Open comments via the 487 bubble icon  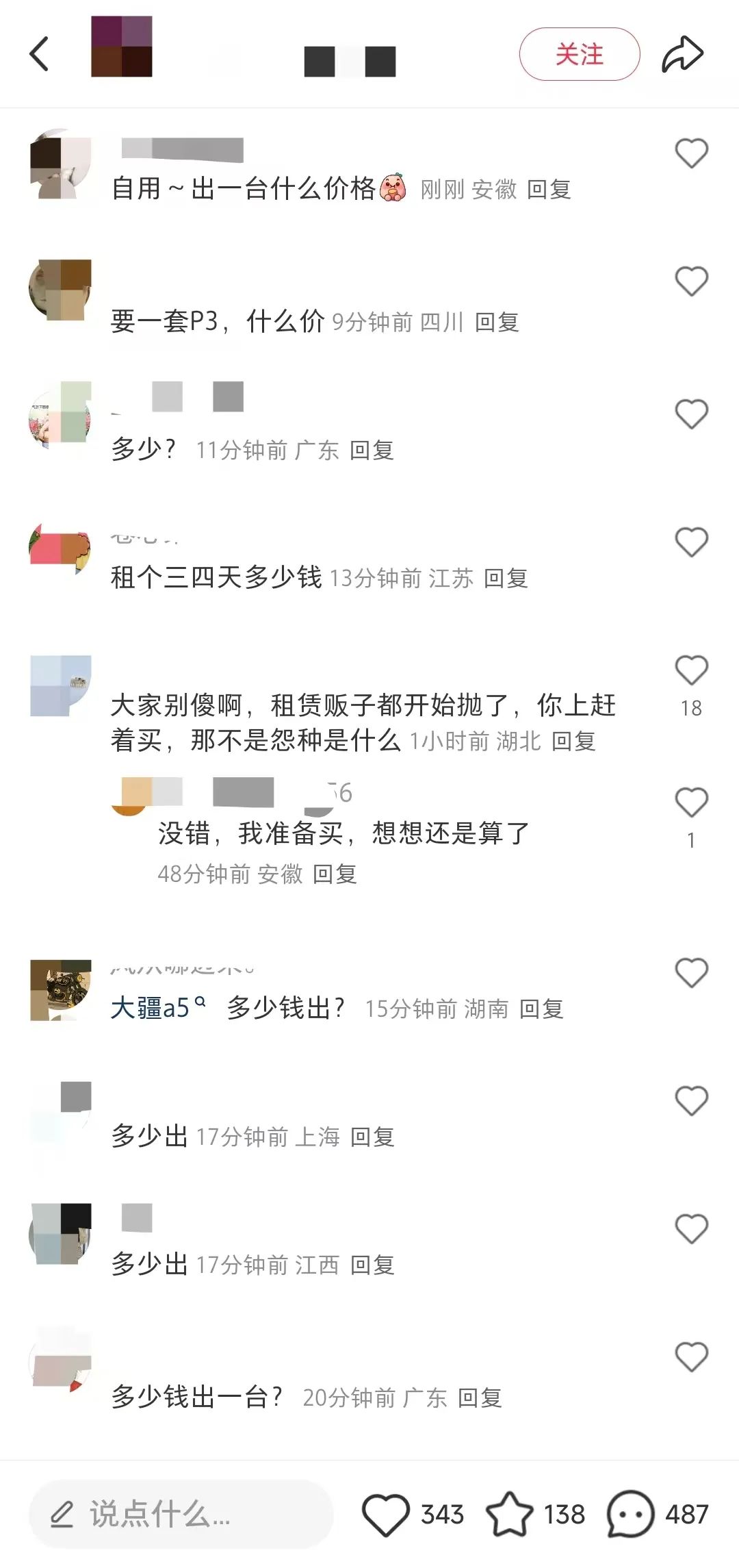(630, 1515)
